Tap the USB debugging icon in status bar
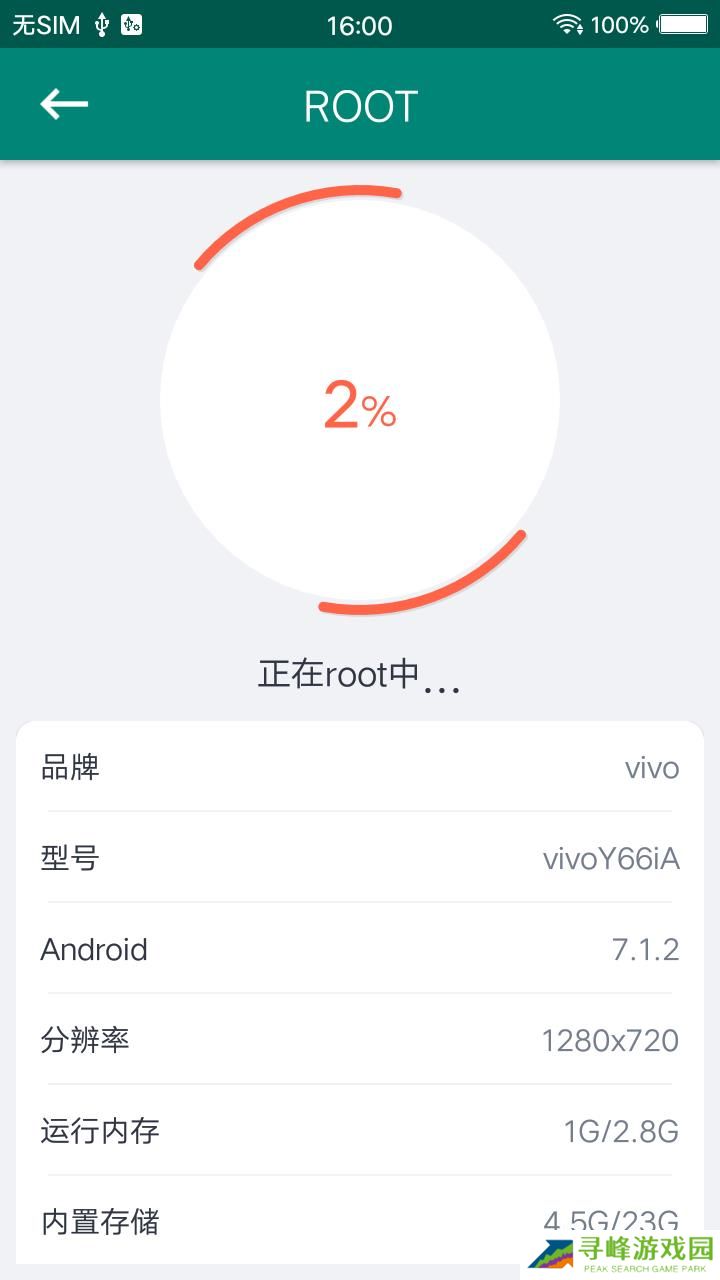 tap(130, 24)
